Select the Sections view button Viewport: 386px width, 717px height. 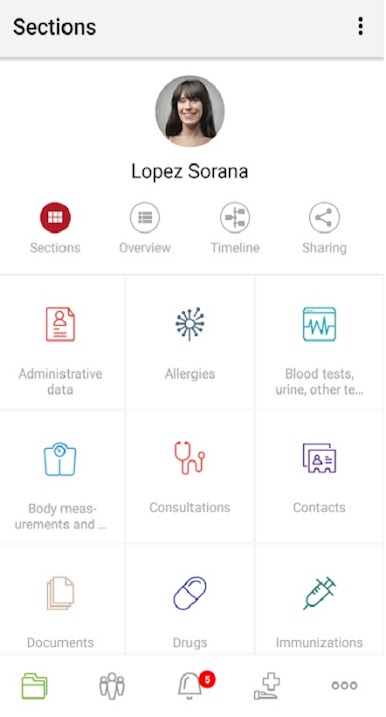(x=55, y=228)
